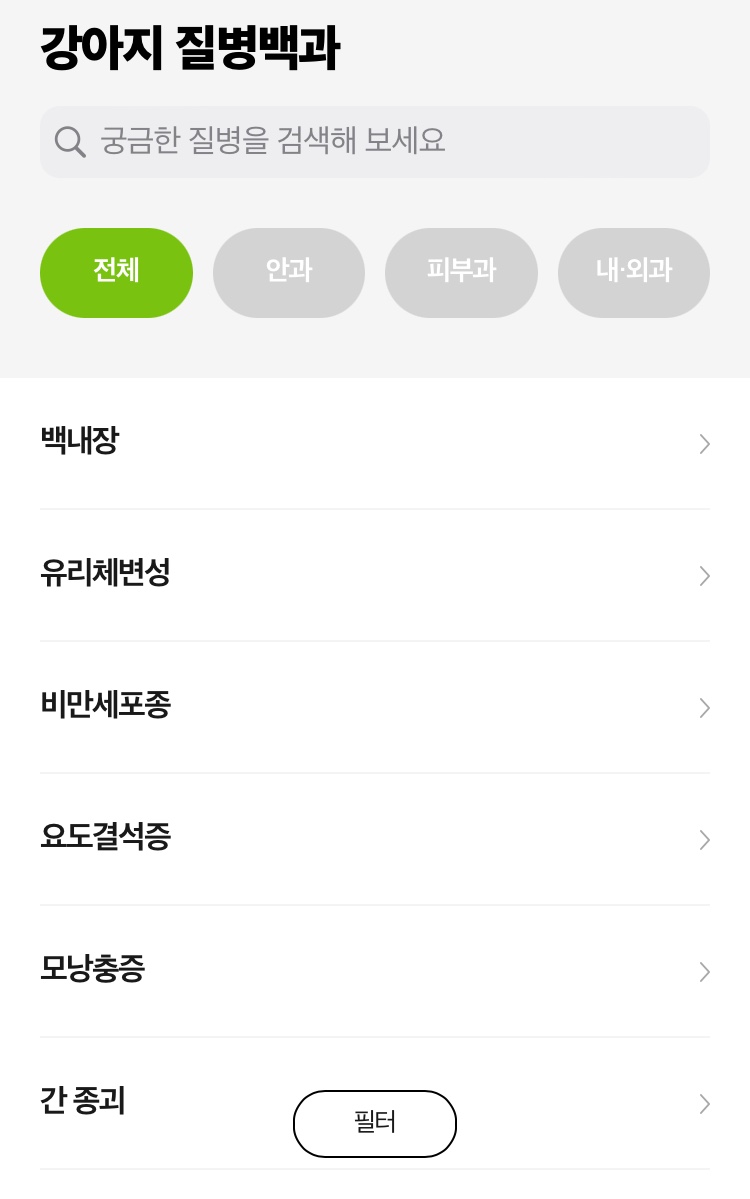This screenshot has width=750, height=1199.
Task: Select the 내·외과 category chip
Action: pos(634,272)
